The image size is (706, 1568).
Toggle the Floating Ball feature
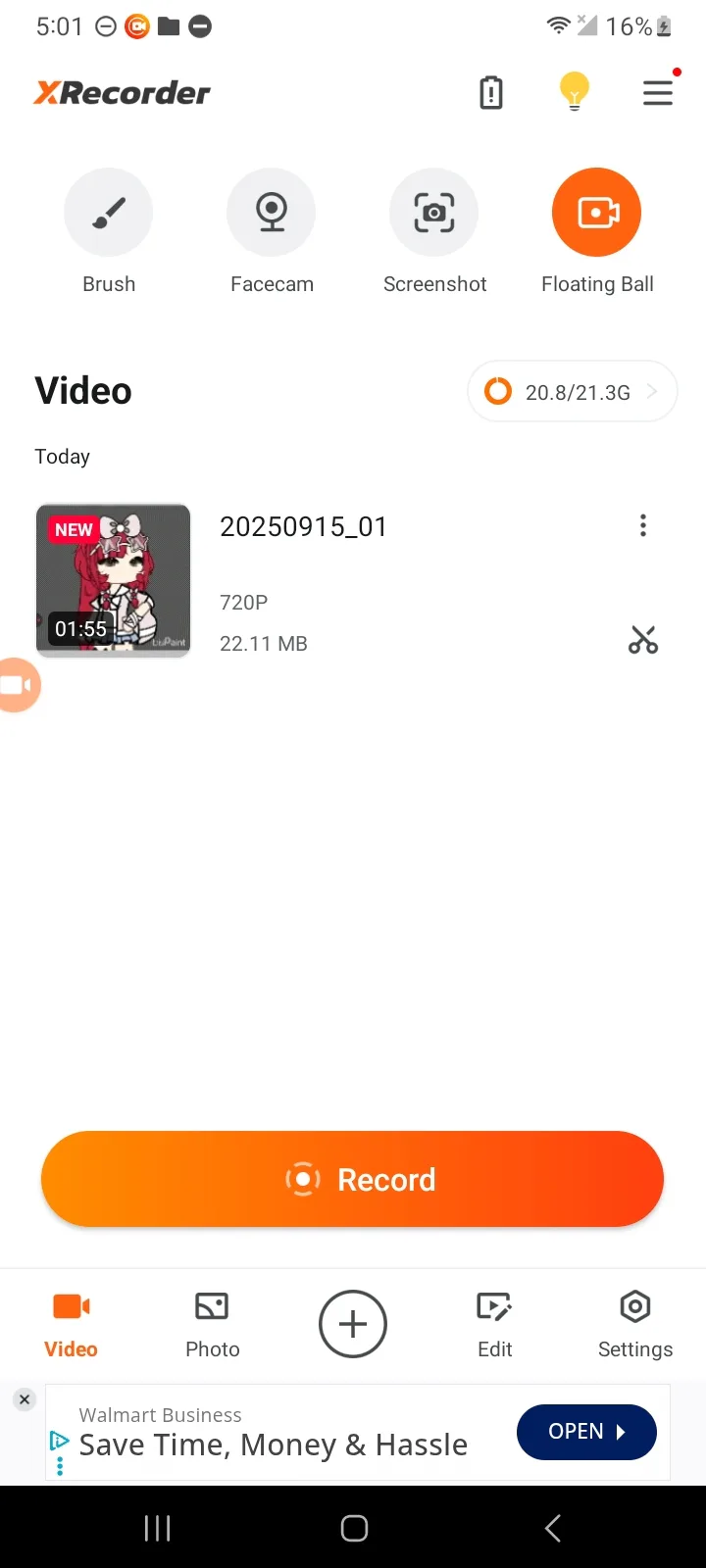pyautogui.click(x=596, y=213)
